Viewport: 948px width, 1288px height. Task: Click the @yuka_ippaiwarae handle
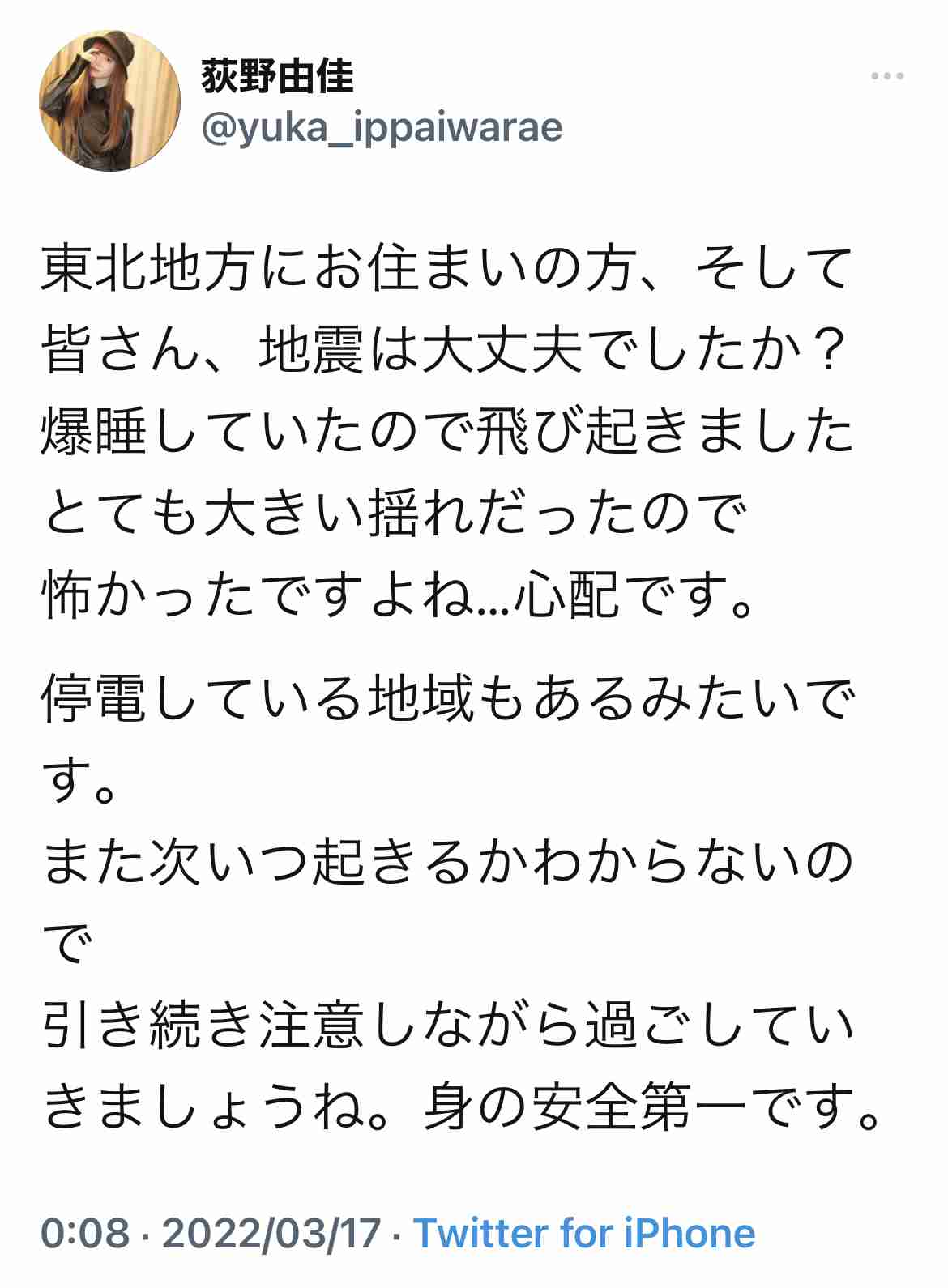[x=382, y=128]
